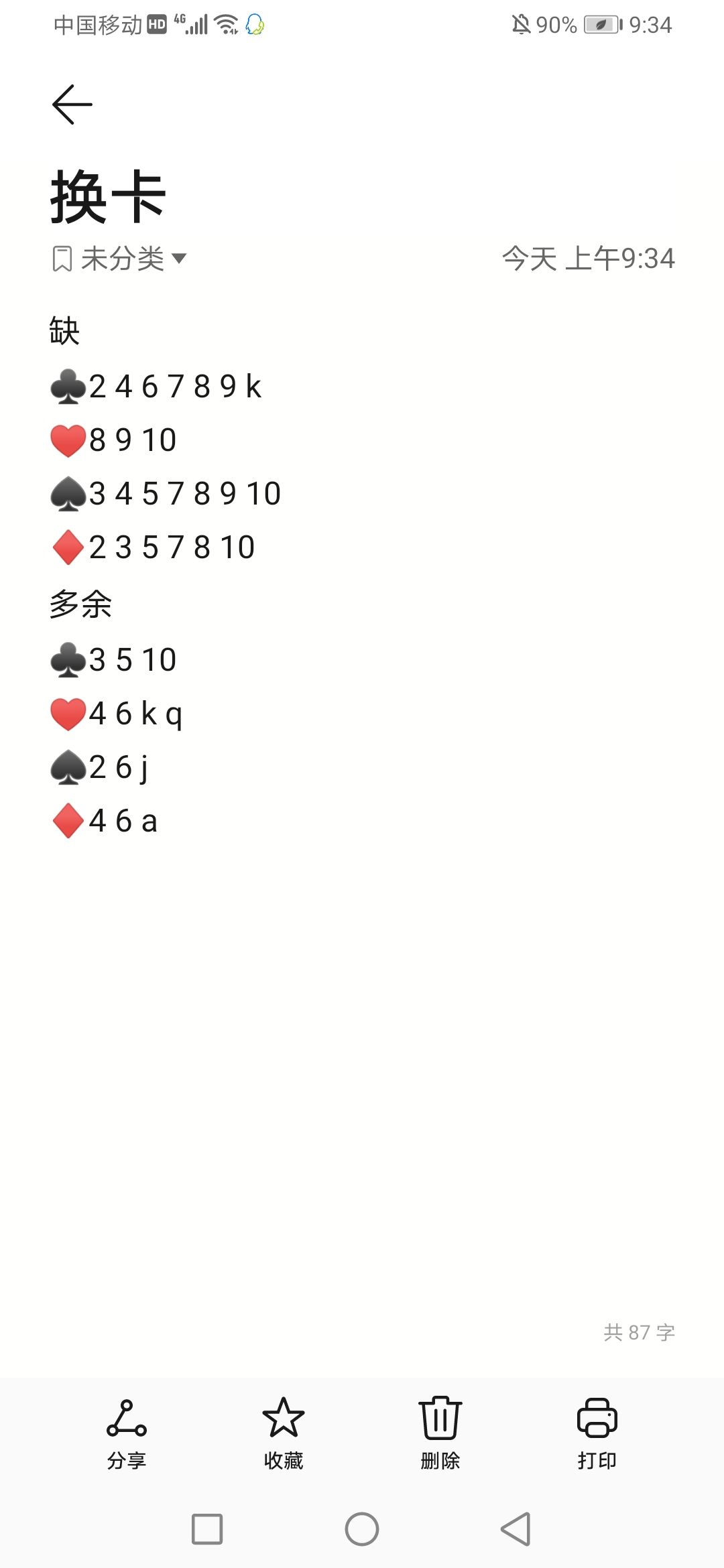Tap the 换卡 title to edit

click(x=108, y=196)
